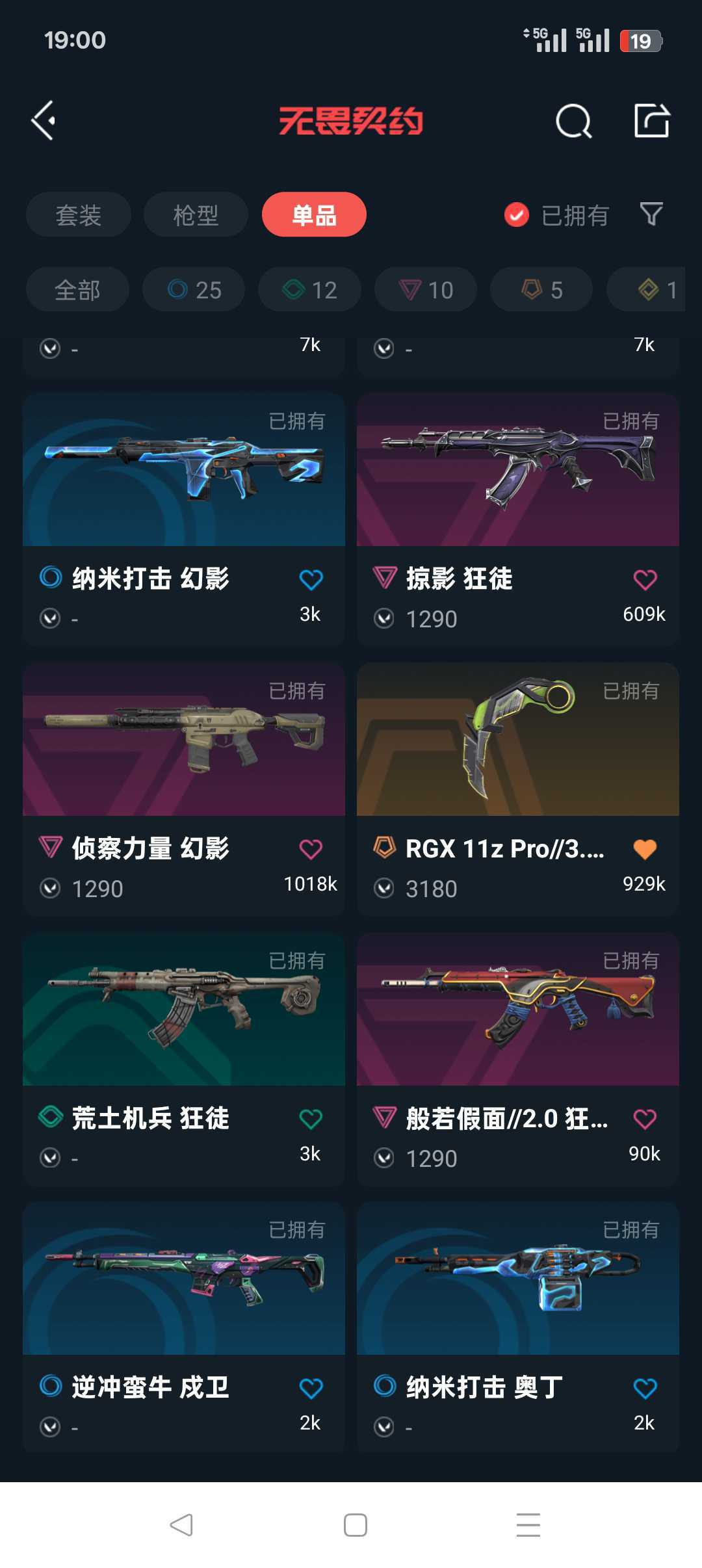Open the 掠影 狂徒 skin card
Screen dimensions: 702x1568
tap(518, 519)
